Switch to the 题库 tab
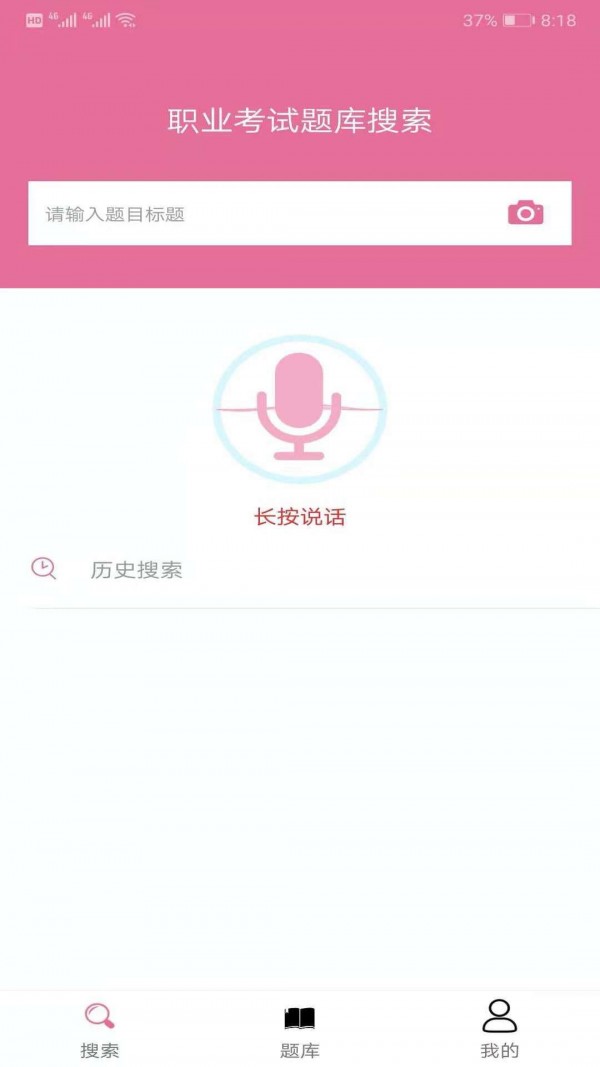This screenshot has width=600, height=1067. 299,1030
